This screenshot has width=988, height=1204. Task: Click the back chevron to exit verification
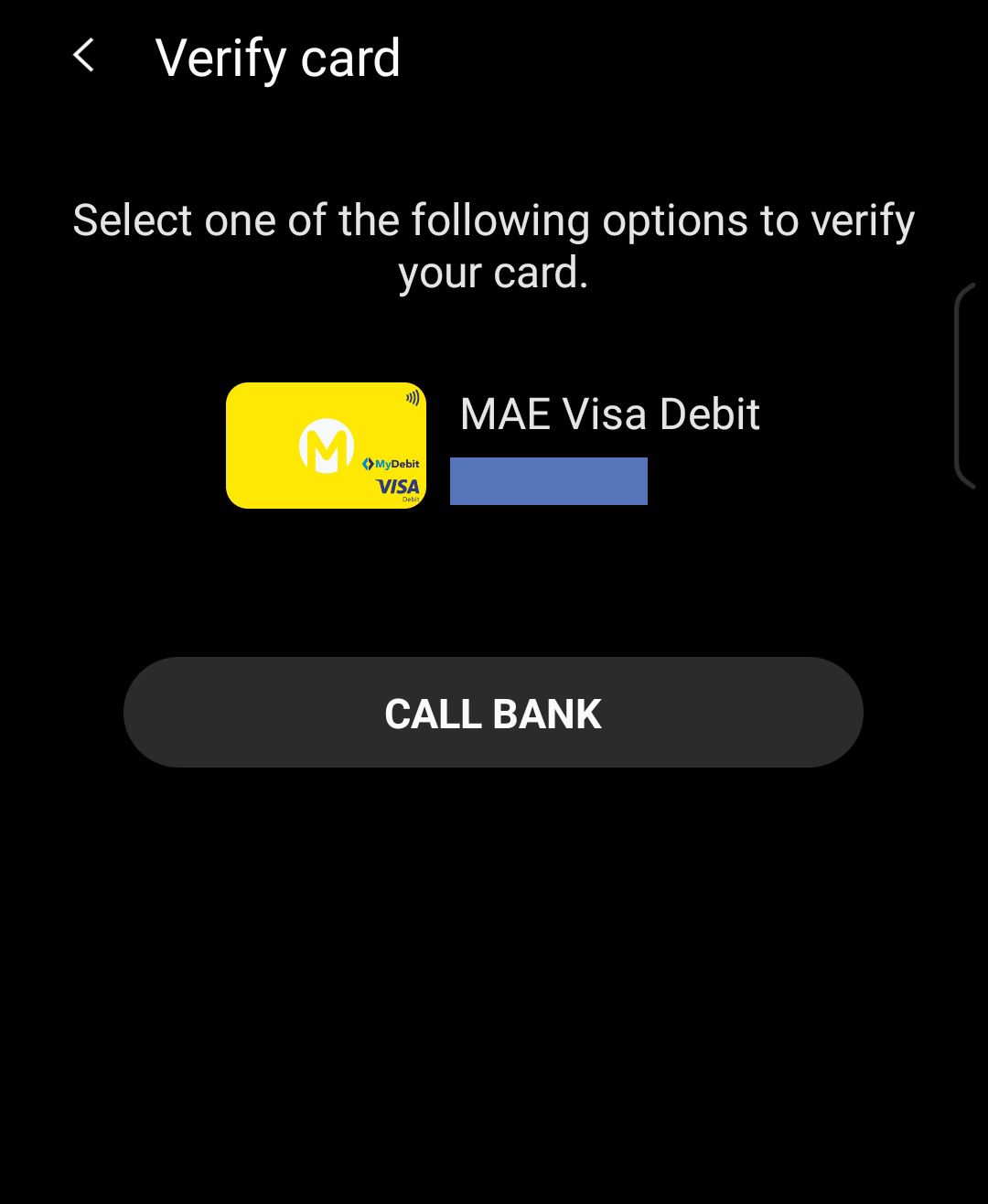pos(83,57)
